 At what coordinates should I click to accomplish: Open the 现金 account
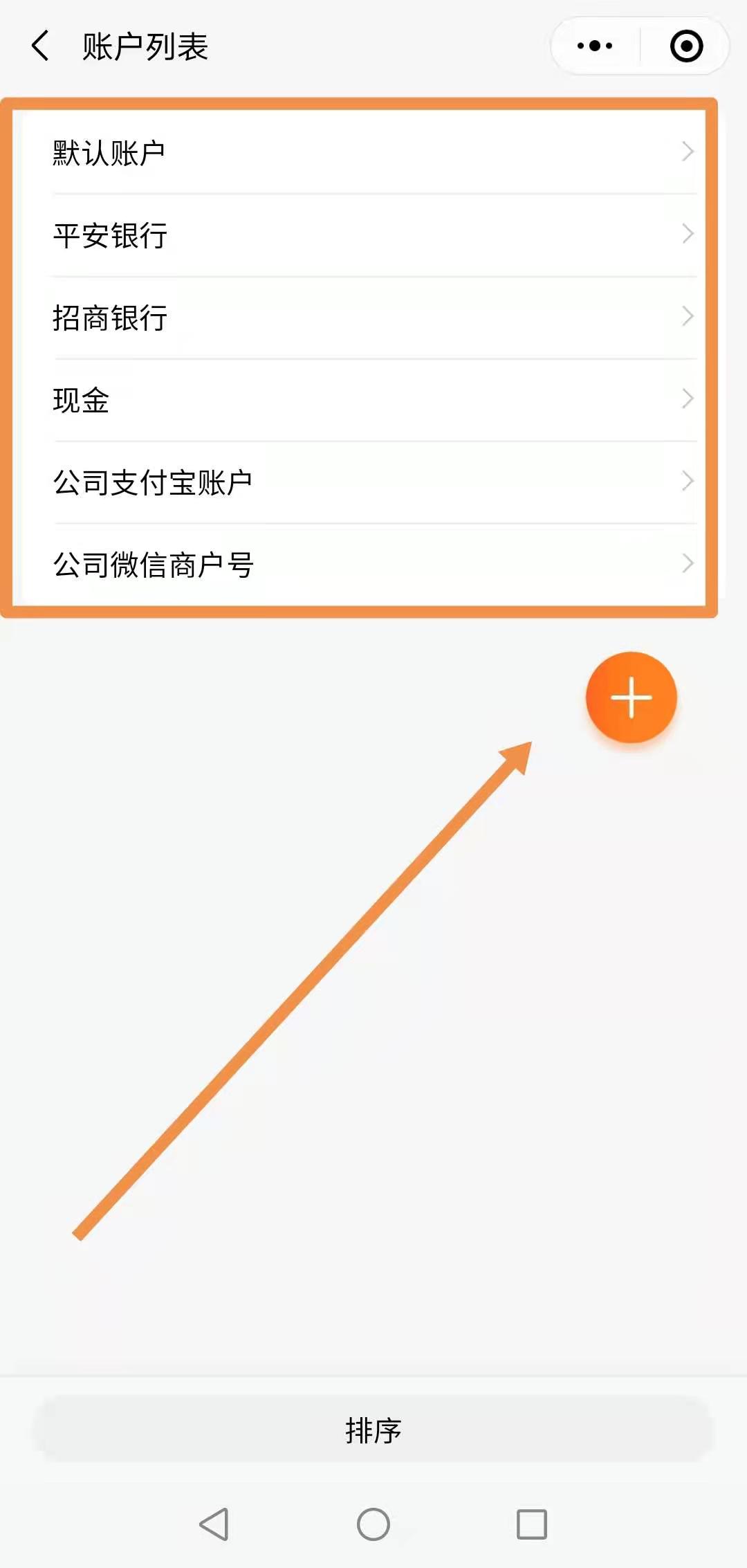(373, 400)
